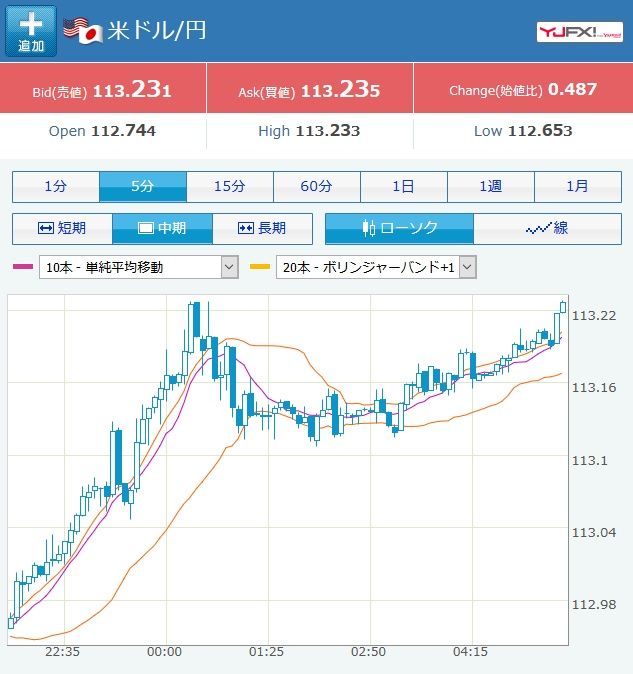Switch to the 1日 daily chart
Screen dimensions: 633x674
point(404,187)
